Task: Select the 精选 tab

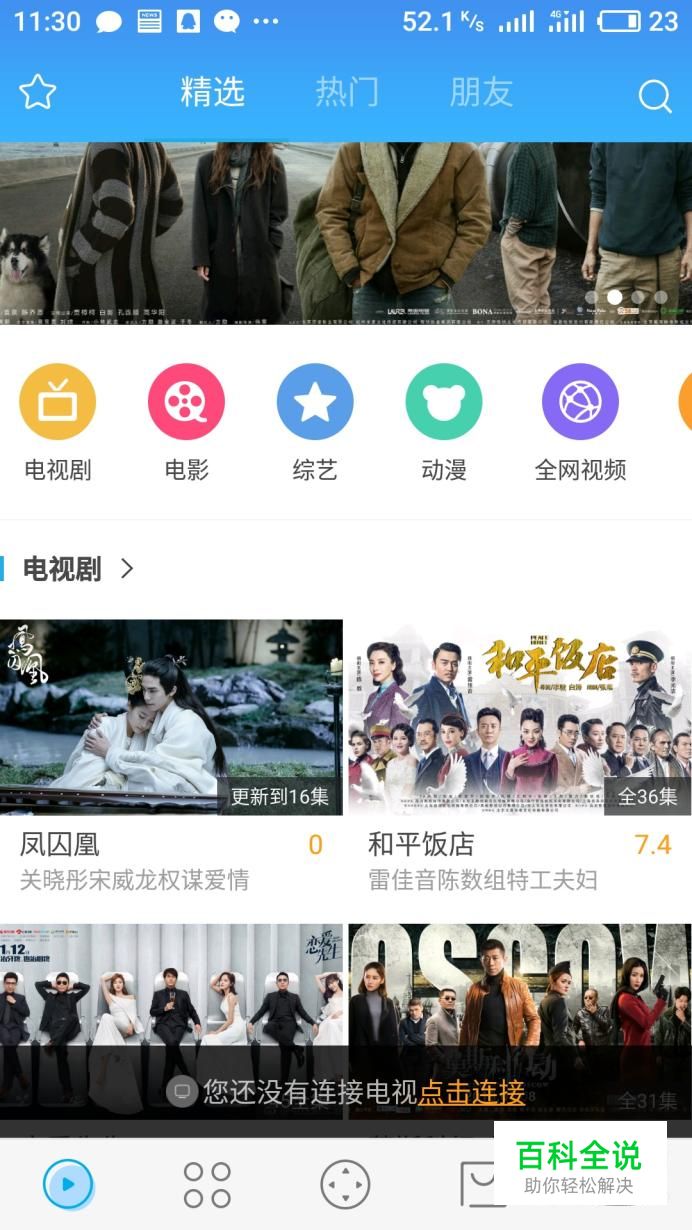Action: pyautogui.click(x=212, y=92)
